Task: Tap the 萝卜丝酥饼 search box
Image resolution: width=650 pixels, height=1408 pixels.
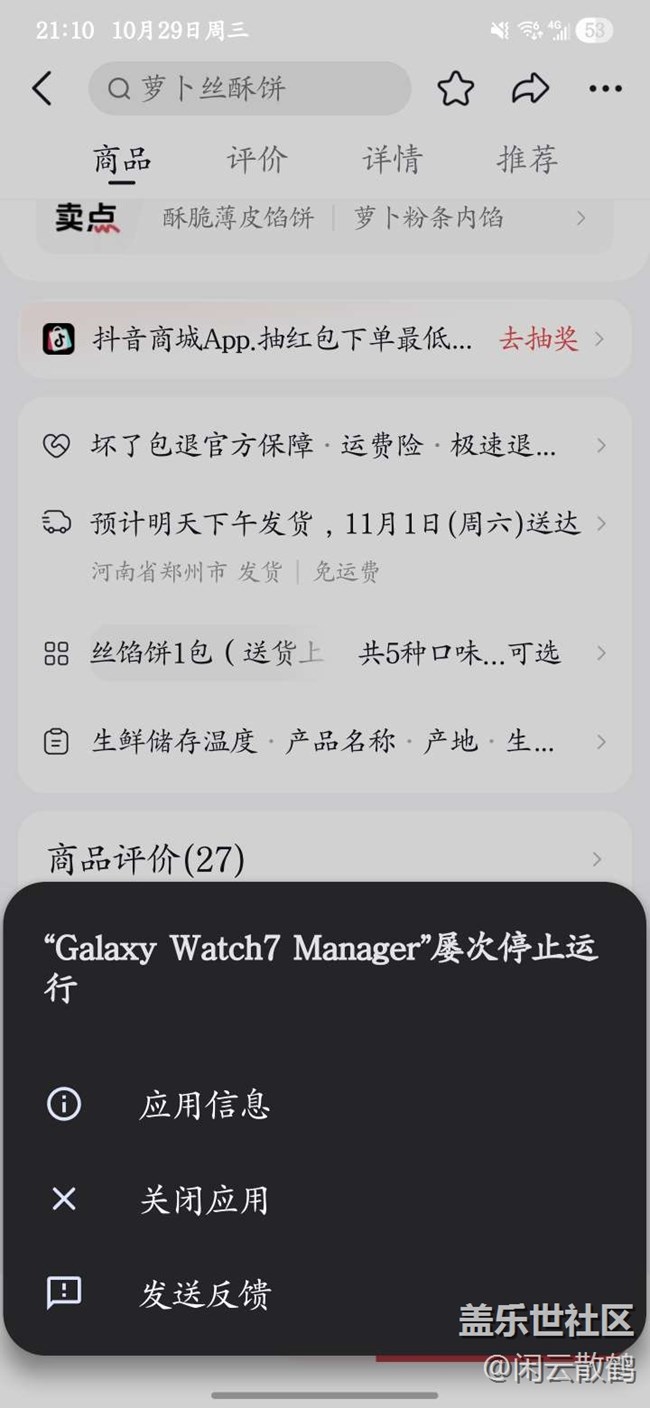Action: click(250, 89)
